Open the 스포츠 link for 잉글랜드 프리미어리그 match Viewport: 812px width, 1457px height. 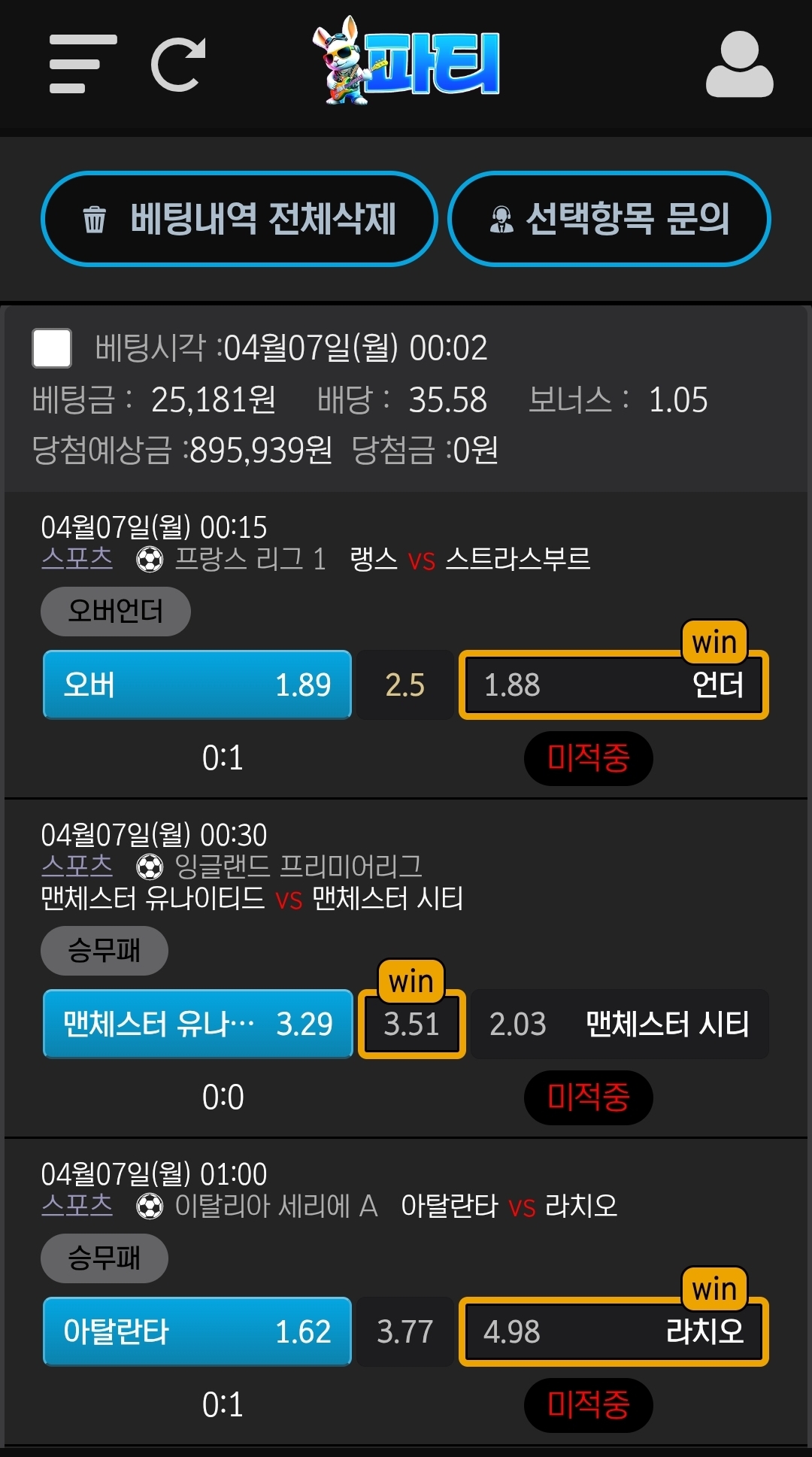point(77,867)
